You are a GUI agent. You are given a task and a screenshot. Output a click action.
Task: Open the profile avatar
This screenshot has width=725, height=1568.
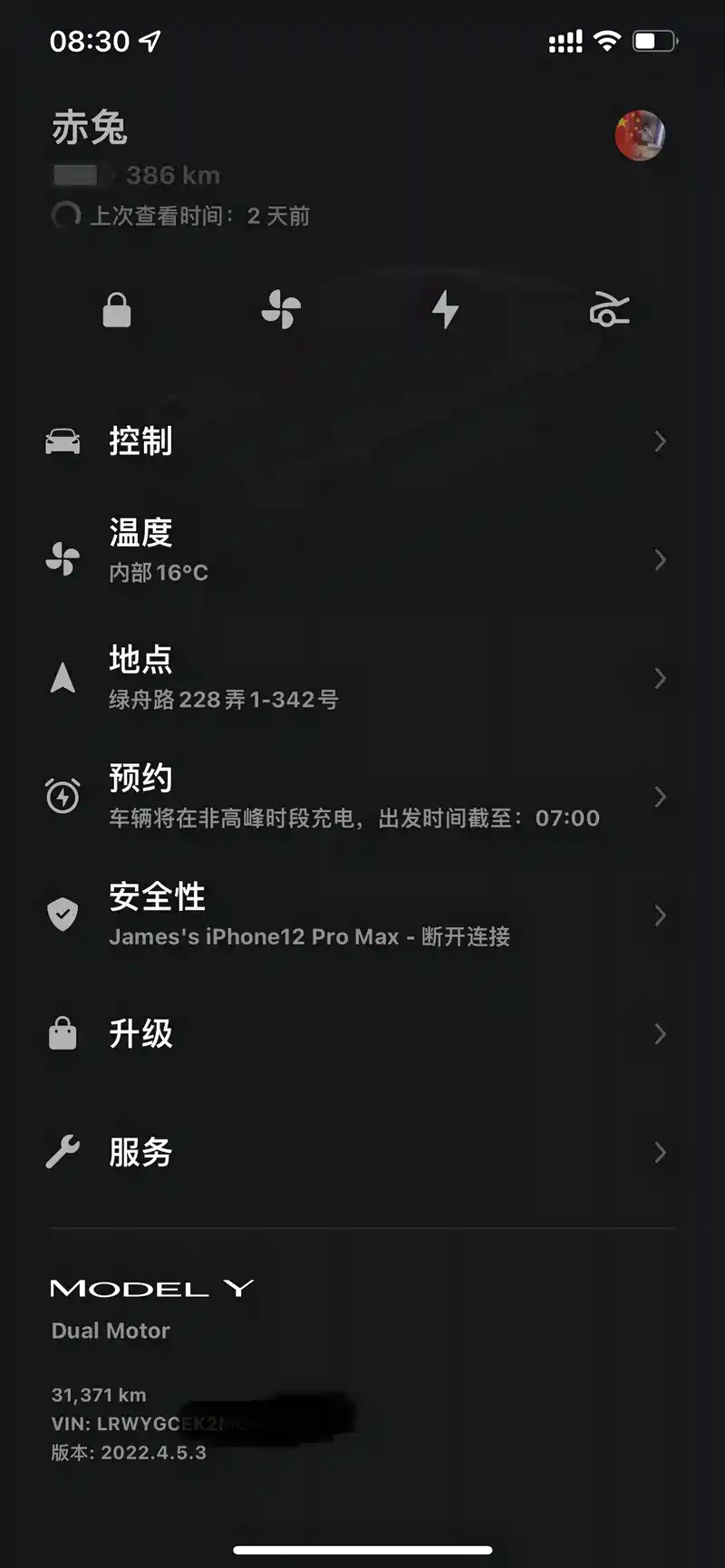point(640,136)
